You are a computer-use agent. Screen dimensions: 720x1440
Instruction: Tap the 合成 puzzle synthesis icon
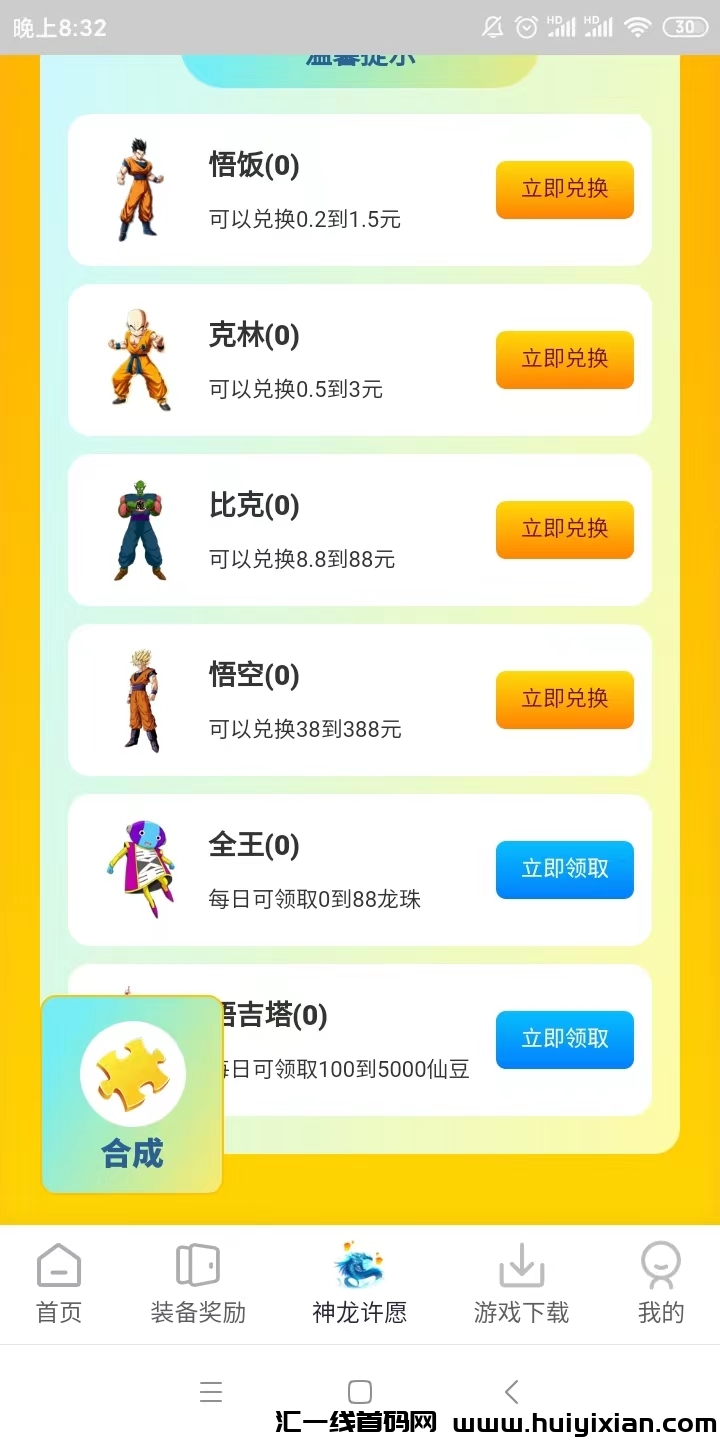131,1073
